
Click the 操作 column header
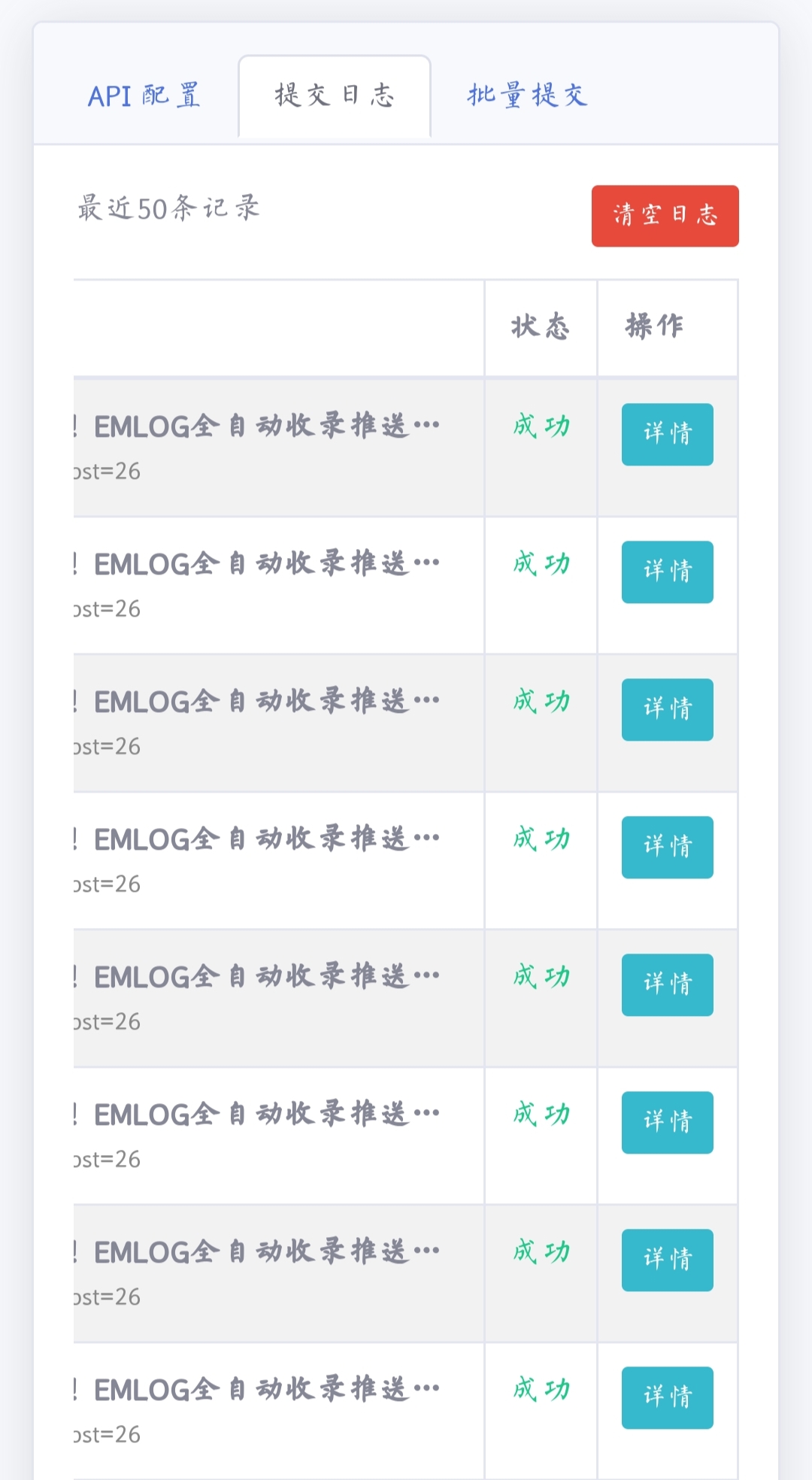(653, 326)
